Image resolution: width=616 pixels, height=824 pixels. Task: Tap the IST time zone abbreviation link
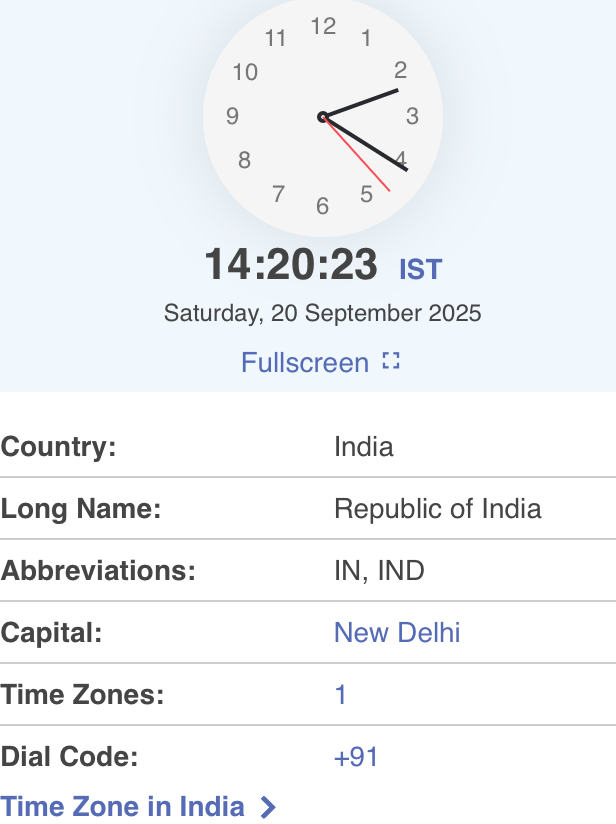click(x=420, y=269)
